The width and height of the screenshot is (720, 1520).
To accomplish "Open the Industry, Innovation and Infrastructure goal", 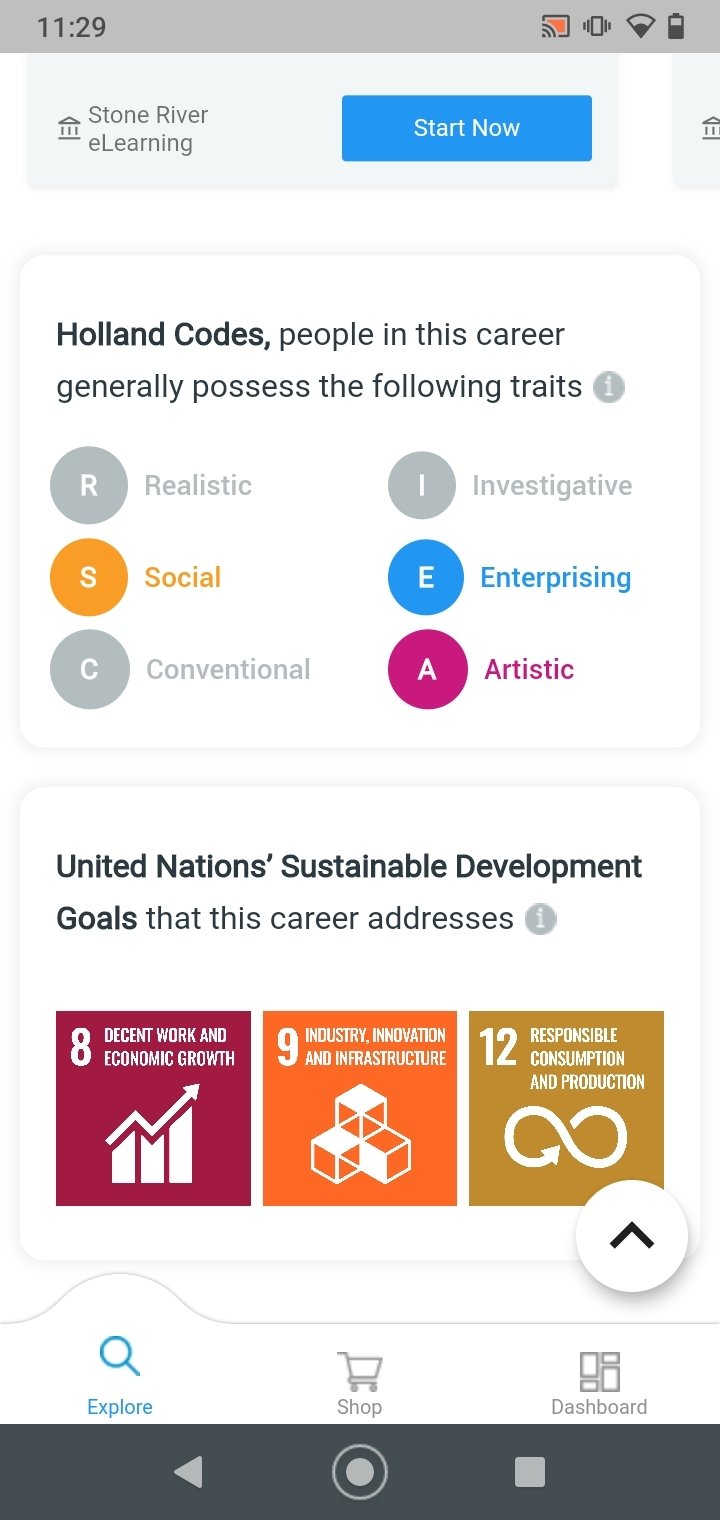I will tap(360, 1108).
